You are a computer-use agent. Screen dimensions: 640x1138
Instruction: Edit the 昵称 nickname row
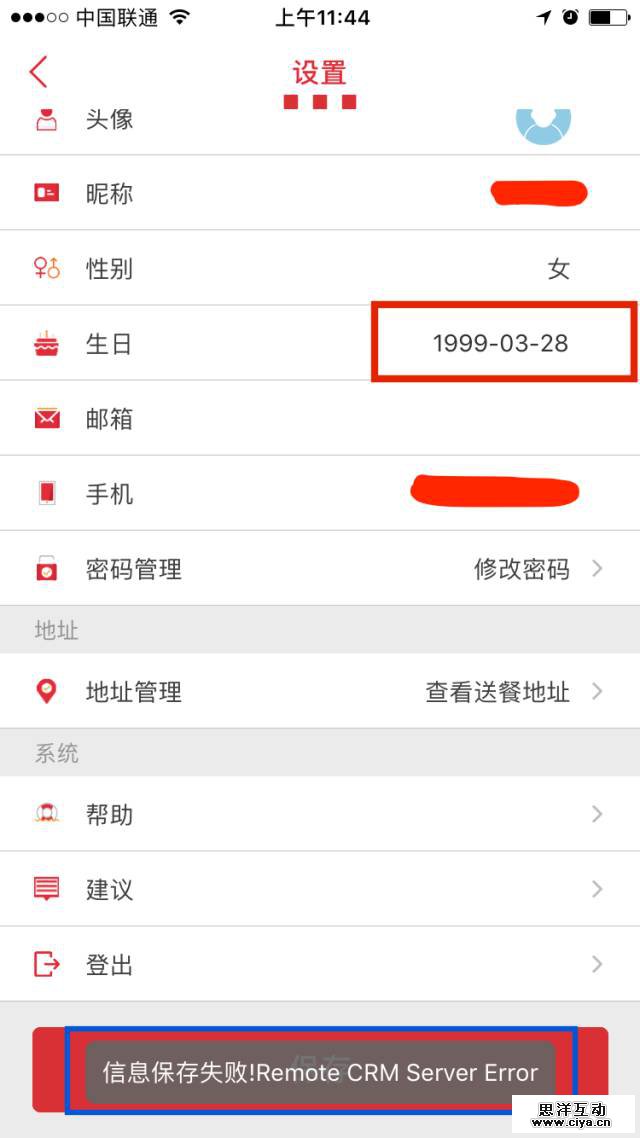tap(320, 193)
